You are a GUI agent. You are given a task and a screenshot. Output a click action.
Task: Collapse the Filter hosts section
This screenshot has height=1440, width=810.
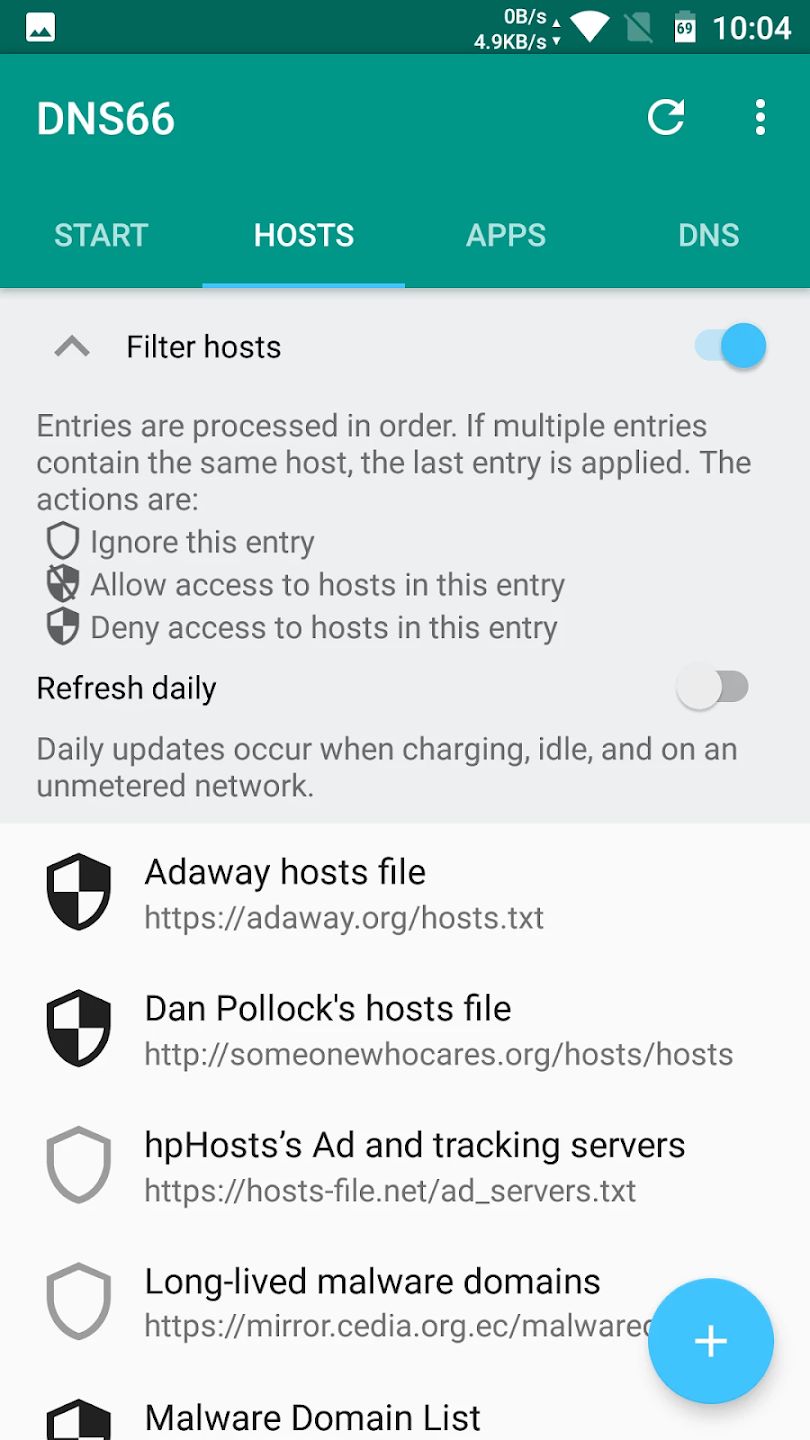(72, 347)
